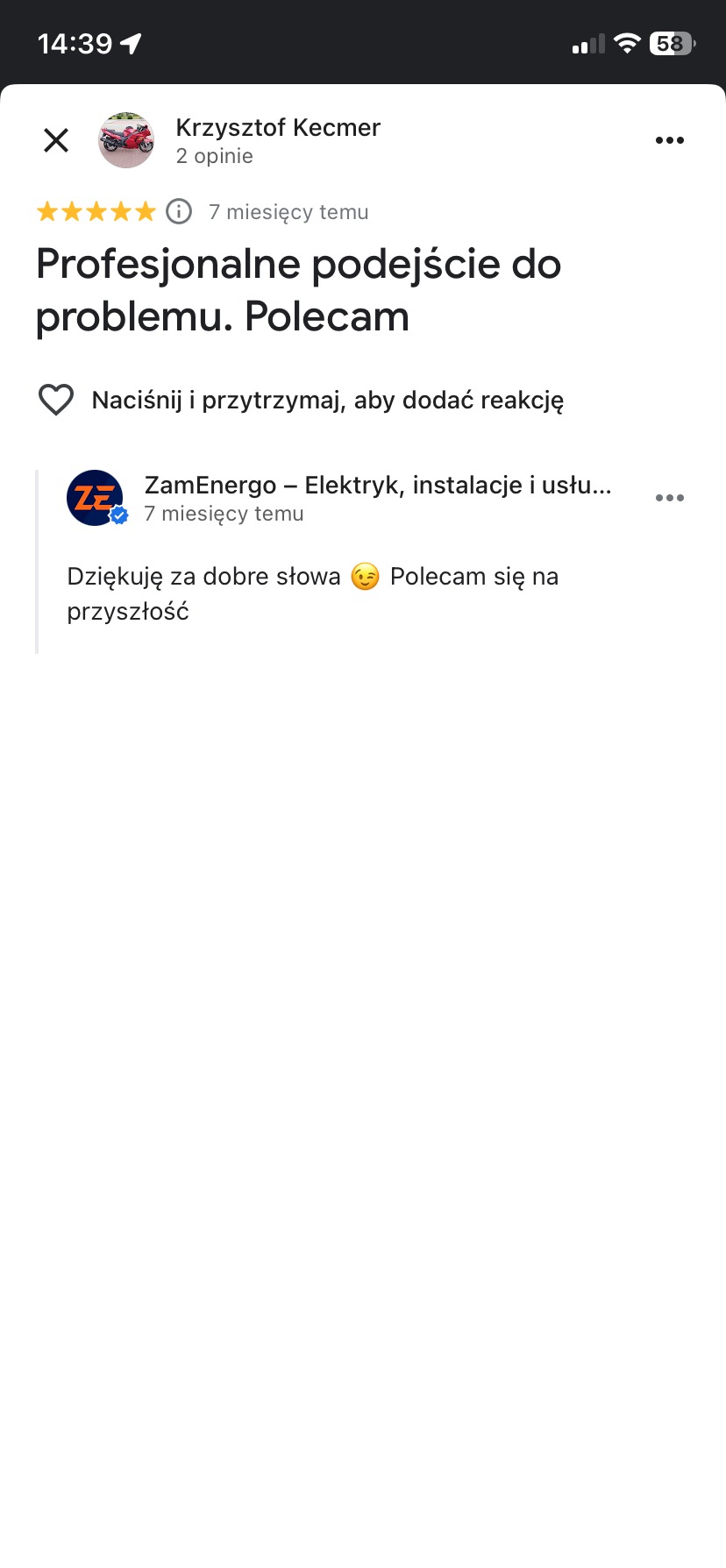The height and width of the screenshot is (1568, 726).
Task: Tap the heart to add a reaction
Action: click(x=55, y=399)
